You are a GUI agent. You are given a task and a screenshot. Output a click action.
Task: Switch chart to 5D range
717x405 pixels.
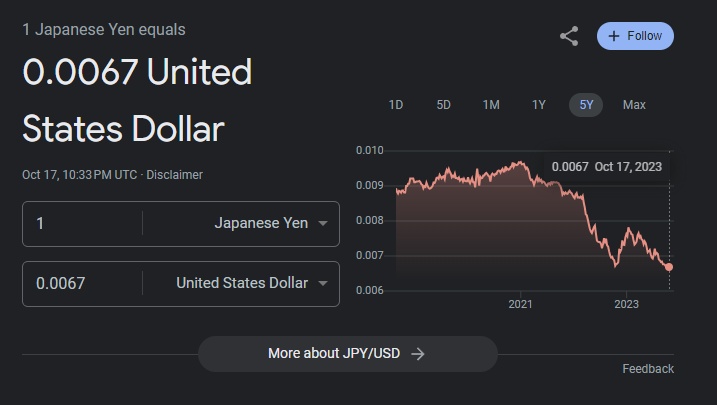click(444, 105)
